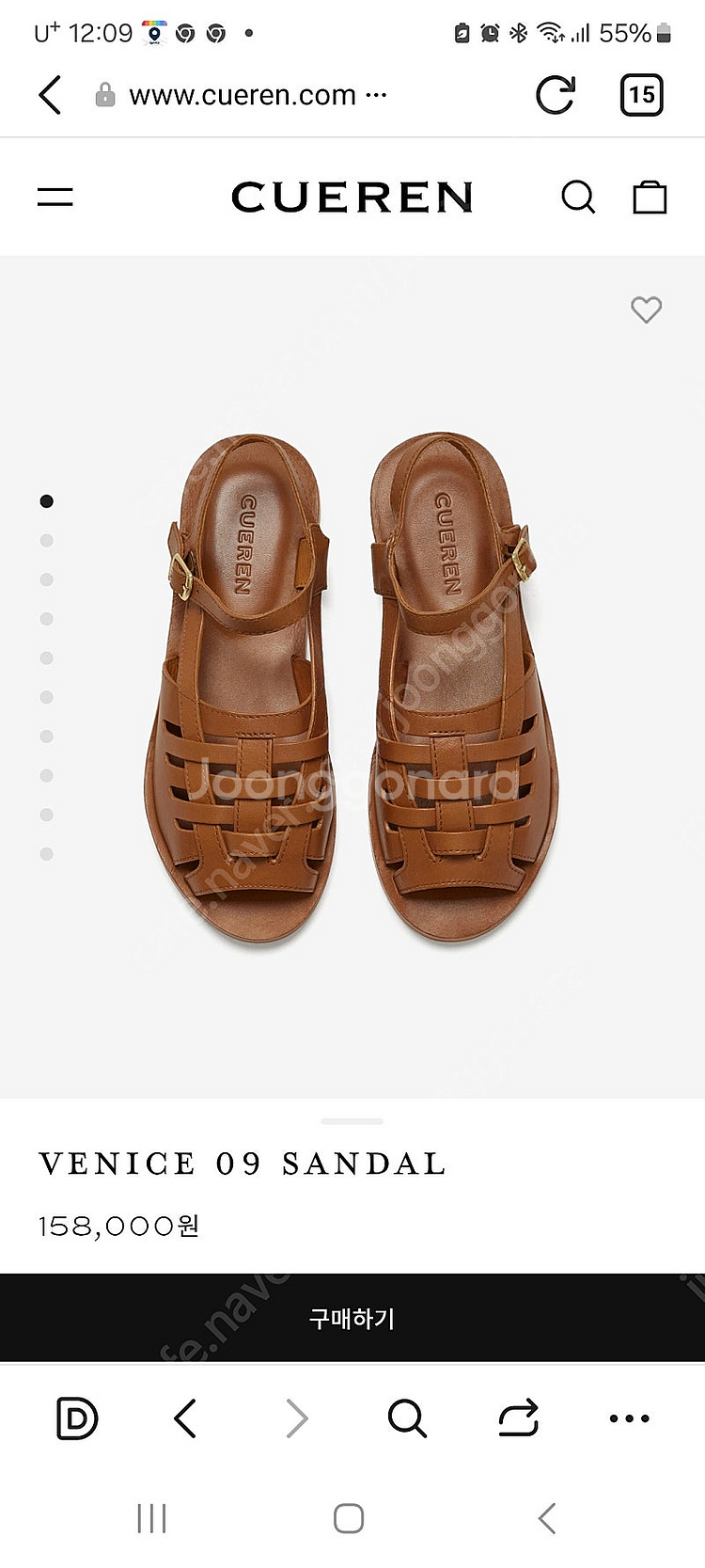This screenshot has height=1568, width=705.
Task: Open the Cueren site search
Action: click(x=577, y=198)
